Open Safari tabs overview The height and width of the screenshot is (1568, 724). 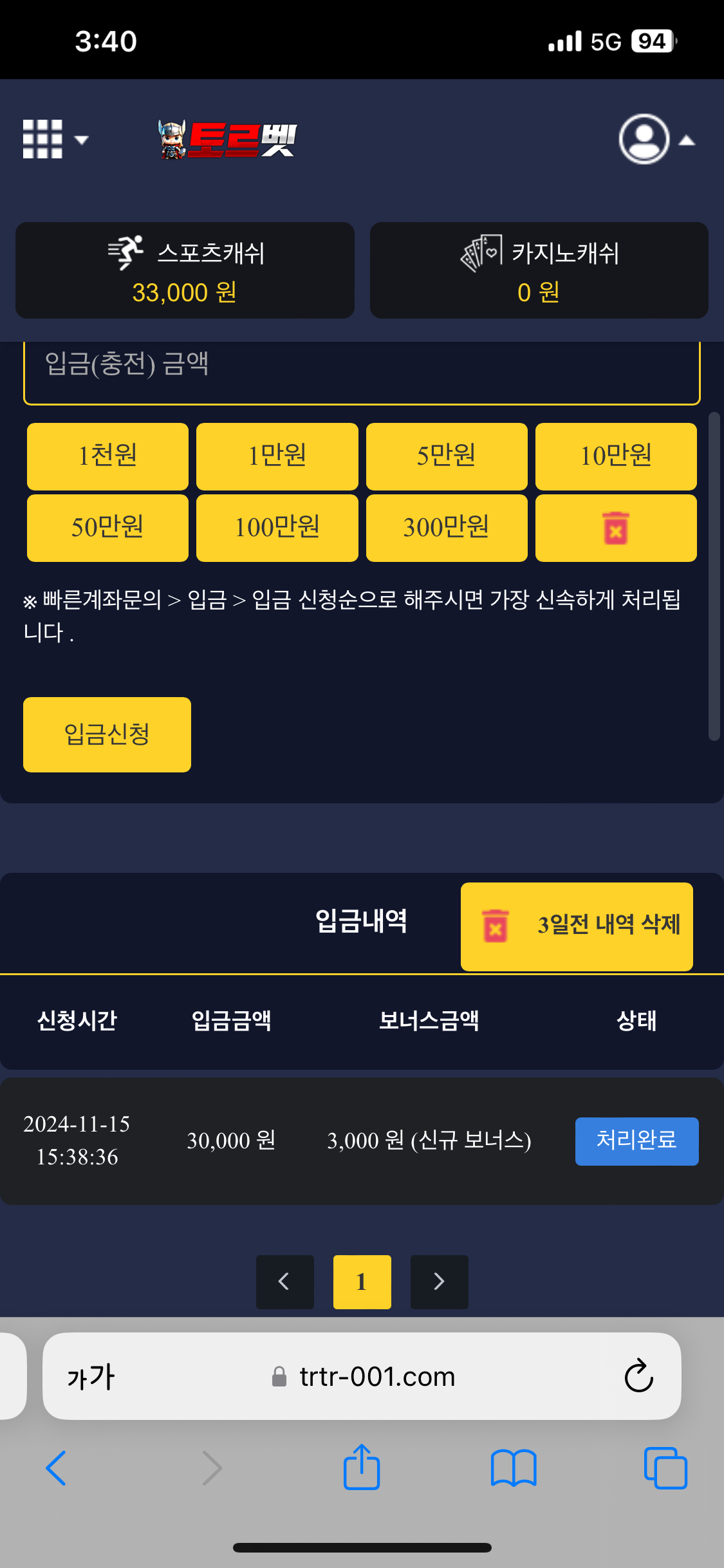pos(665,1468)
